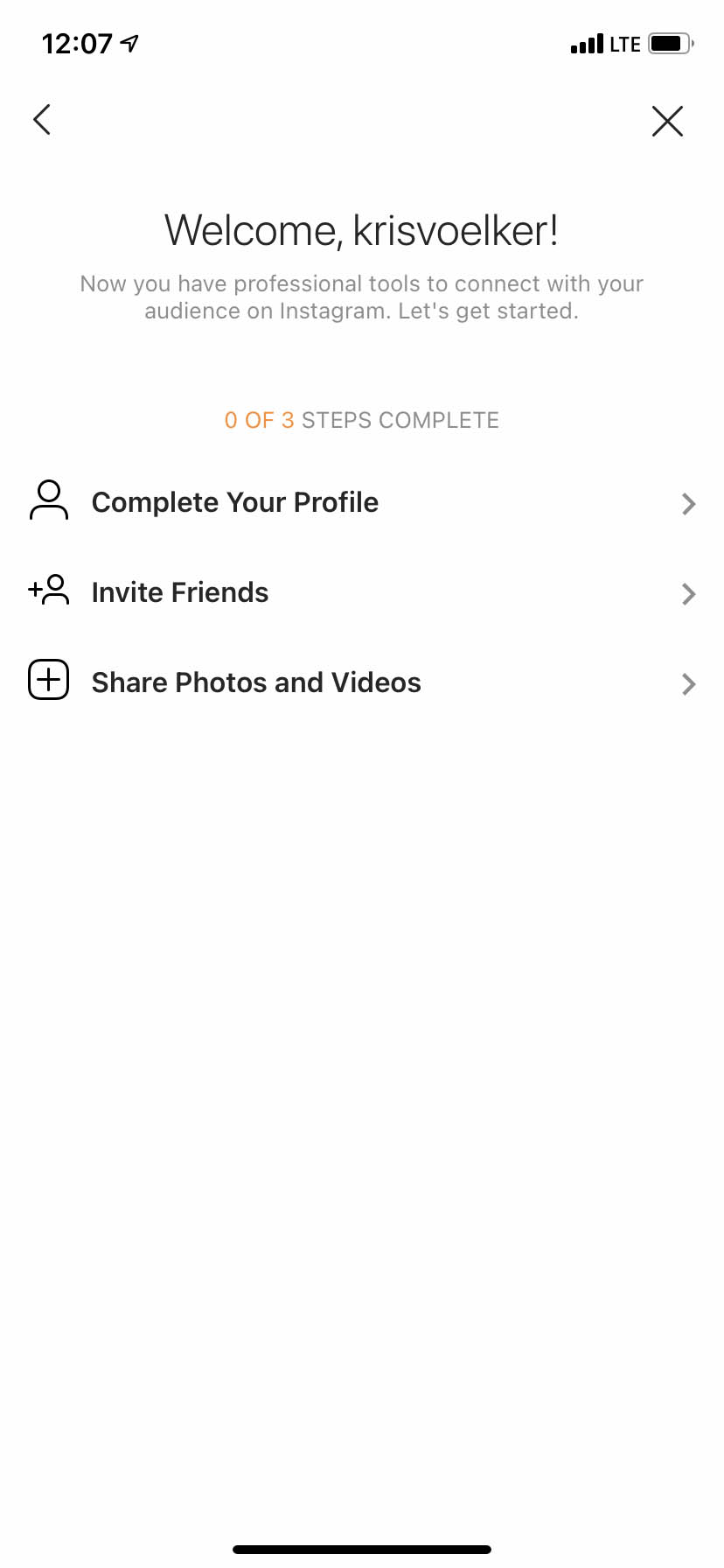Close the welcome setup screen
The width and height of the screenshot is (724, 1568).
click(667, 121)
